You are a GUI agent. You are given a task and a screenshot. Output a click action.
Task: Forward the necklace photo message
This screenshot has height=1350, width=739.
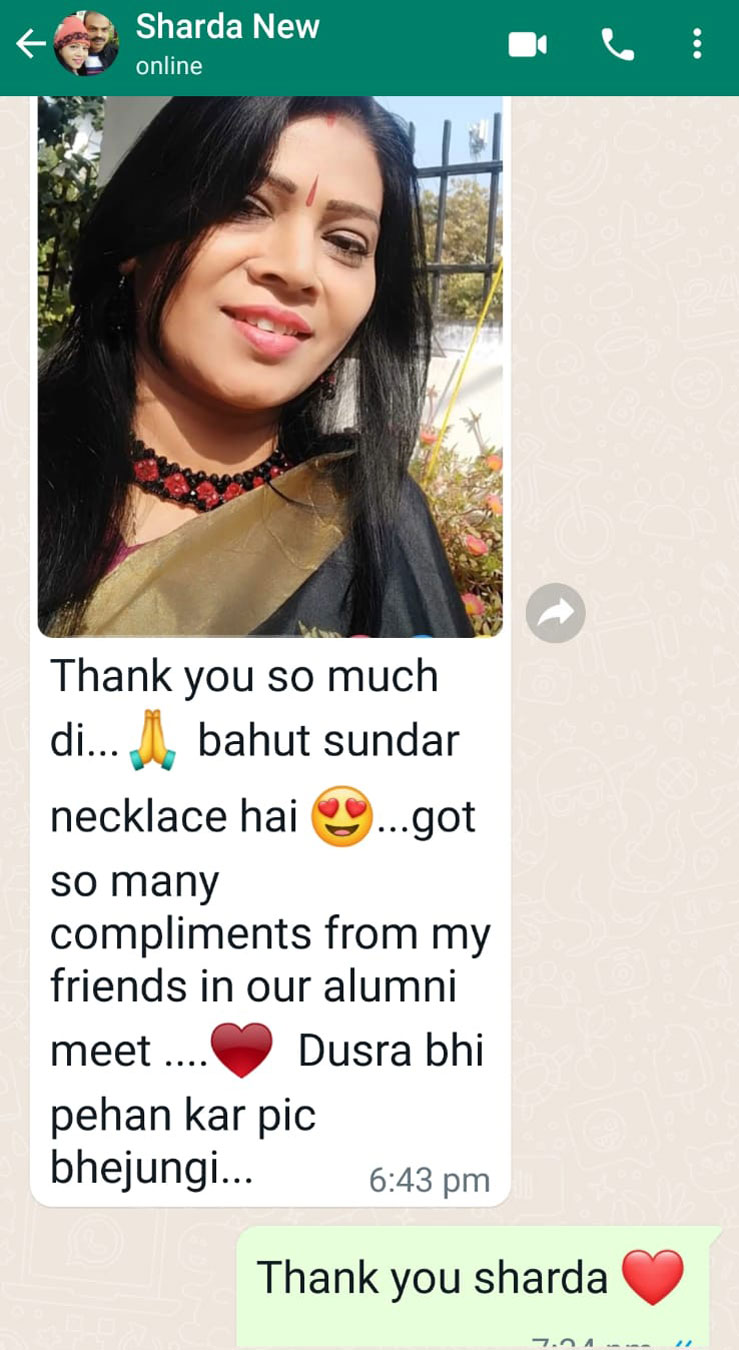[556, 613]
